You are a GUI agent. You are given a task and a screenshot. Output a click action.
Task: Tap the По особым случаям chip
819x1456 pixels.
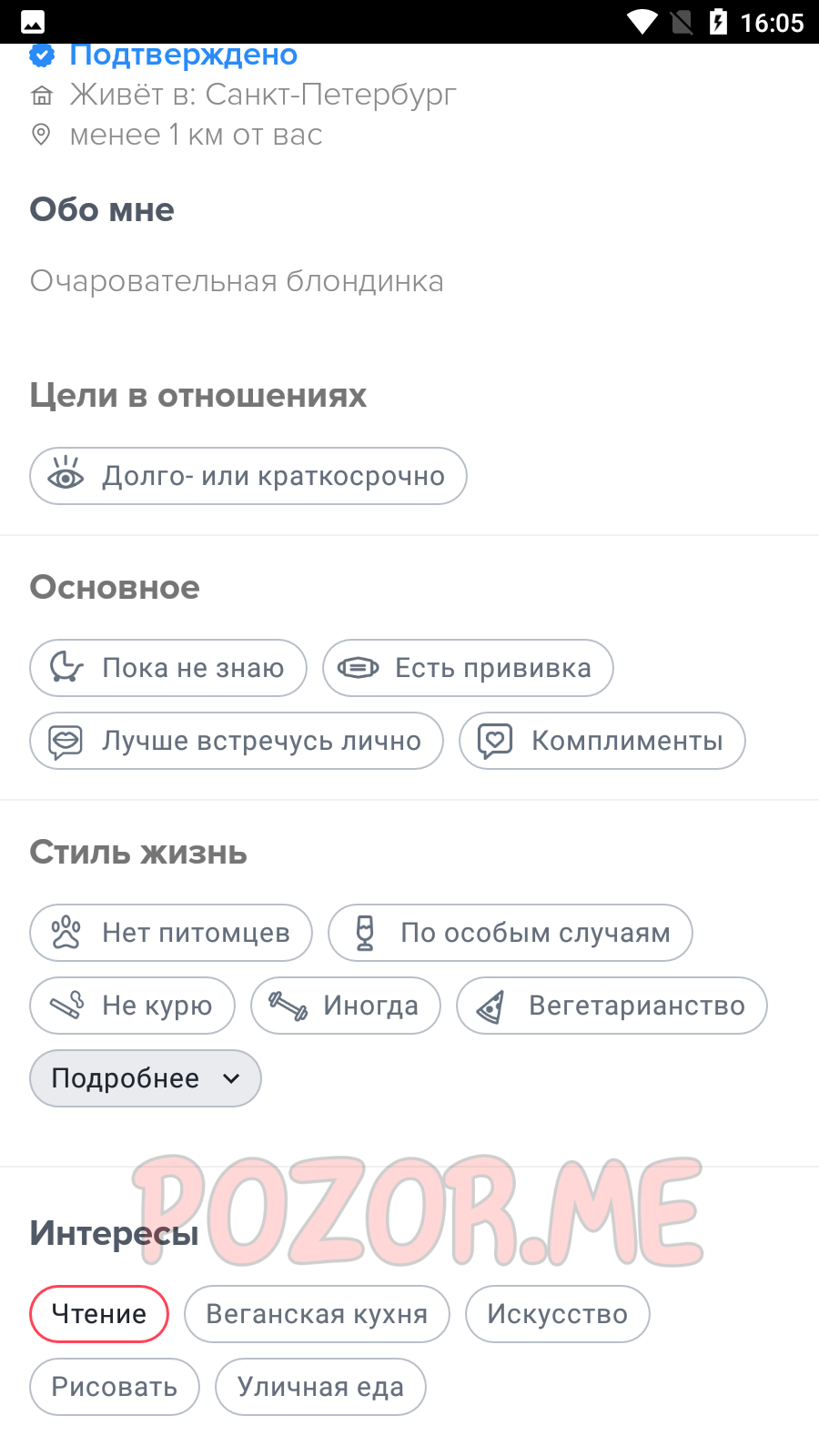coord(511,933)
